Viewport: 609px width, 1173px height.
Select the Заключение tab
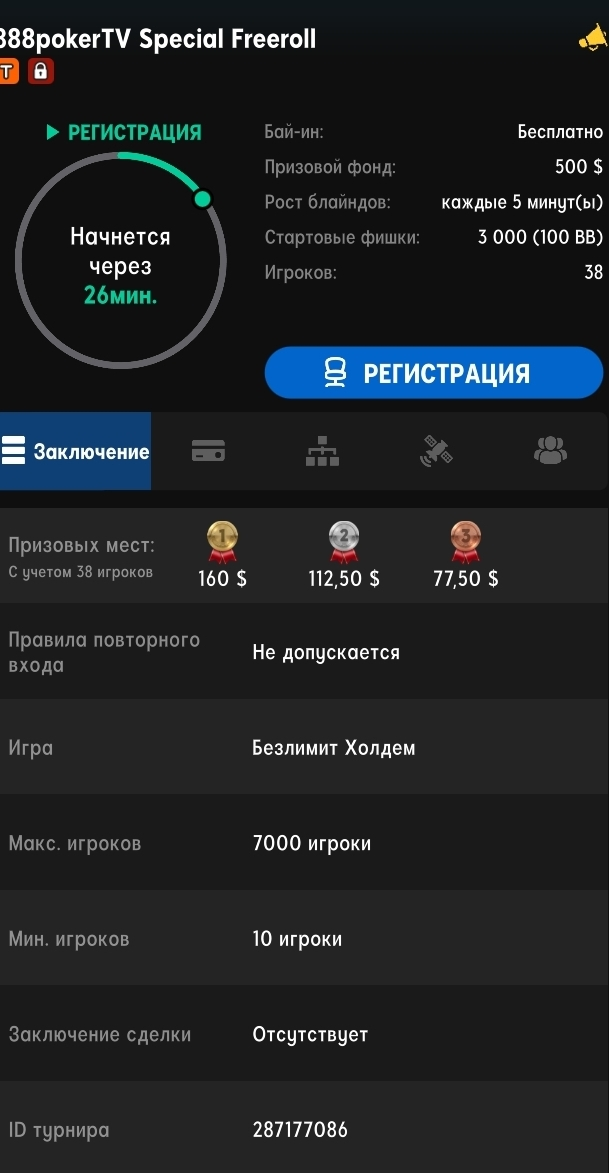[x=76, y=451]
